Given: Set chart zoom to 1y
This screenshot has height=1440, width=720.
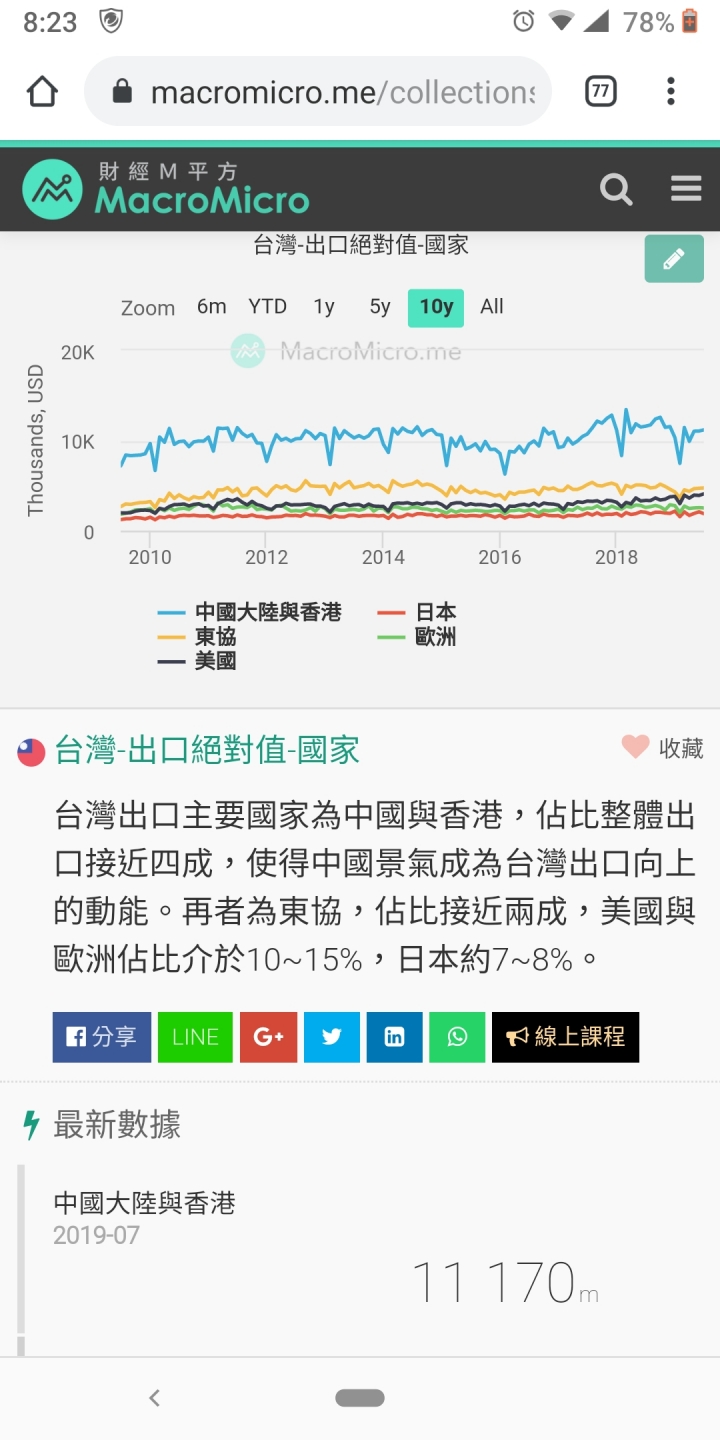Looking at the screenshot, I should tap(324, 307).
